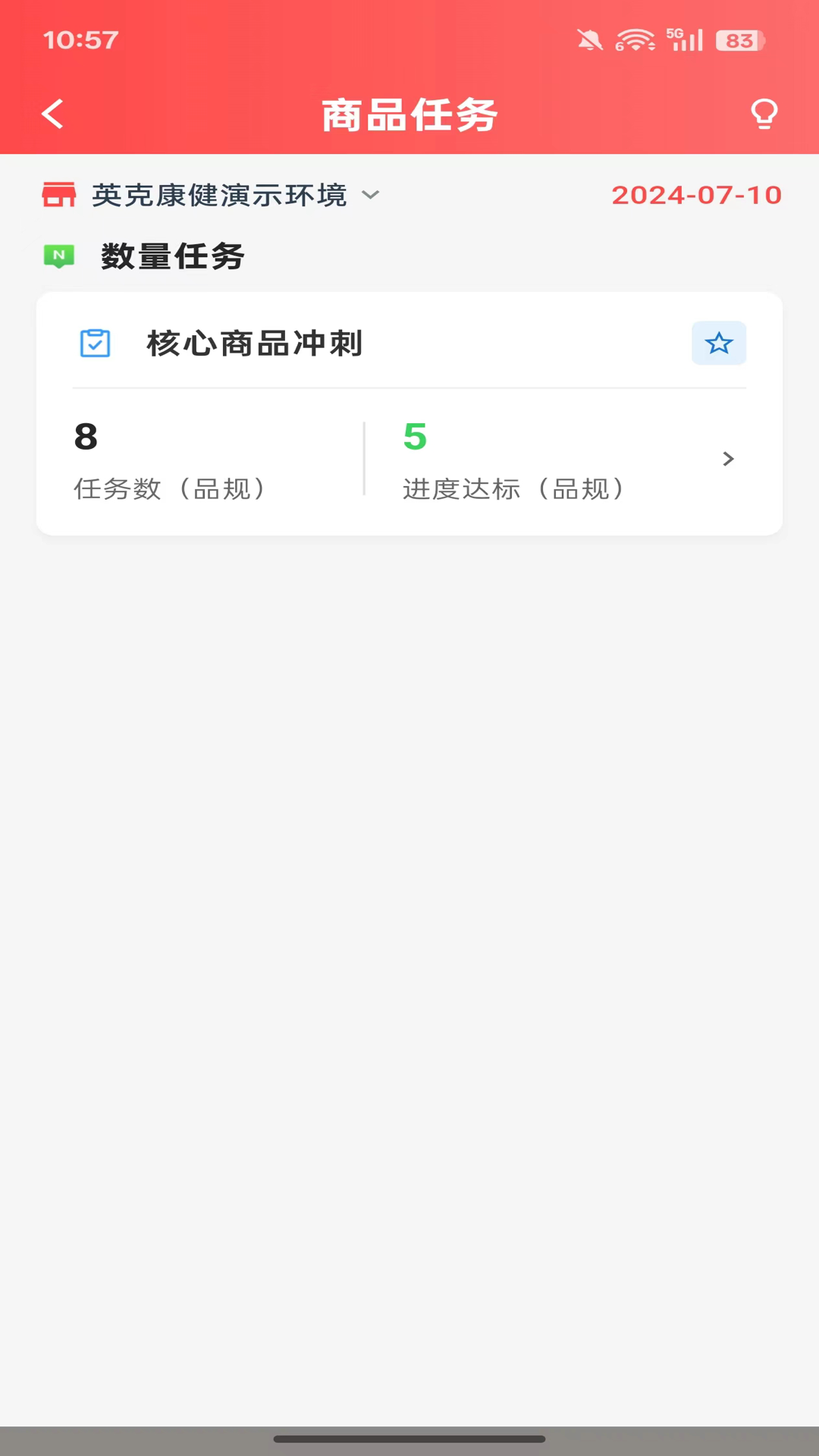Open the lightbulb tips icon

coord(764,115)
